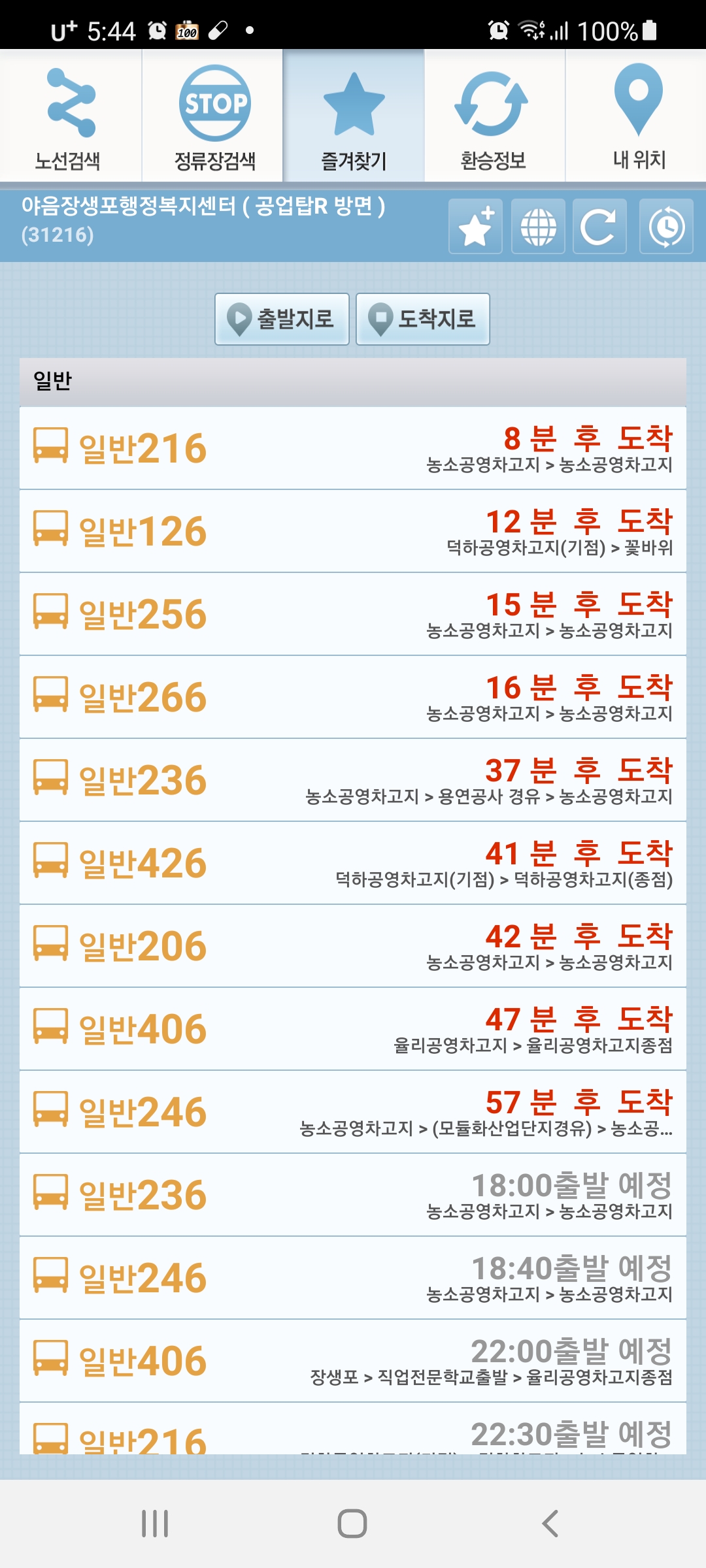Open the 일반266 bus row
Viewport: 706px width, 1568px height.
coord(353,697)
